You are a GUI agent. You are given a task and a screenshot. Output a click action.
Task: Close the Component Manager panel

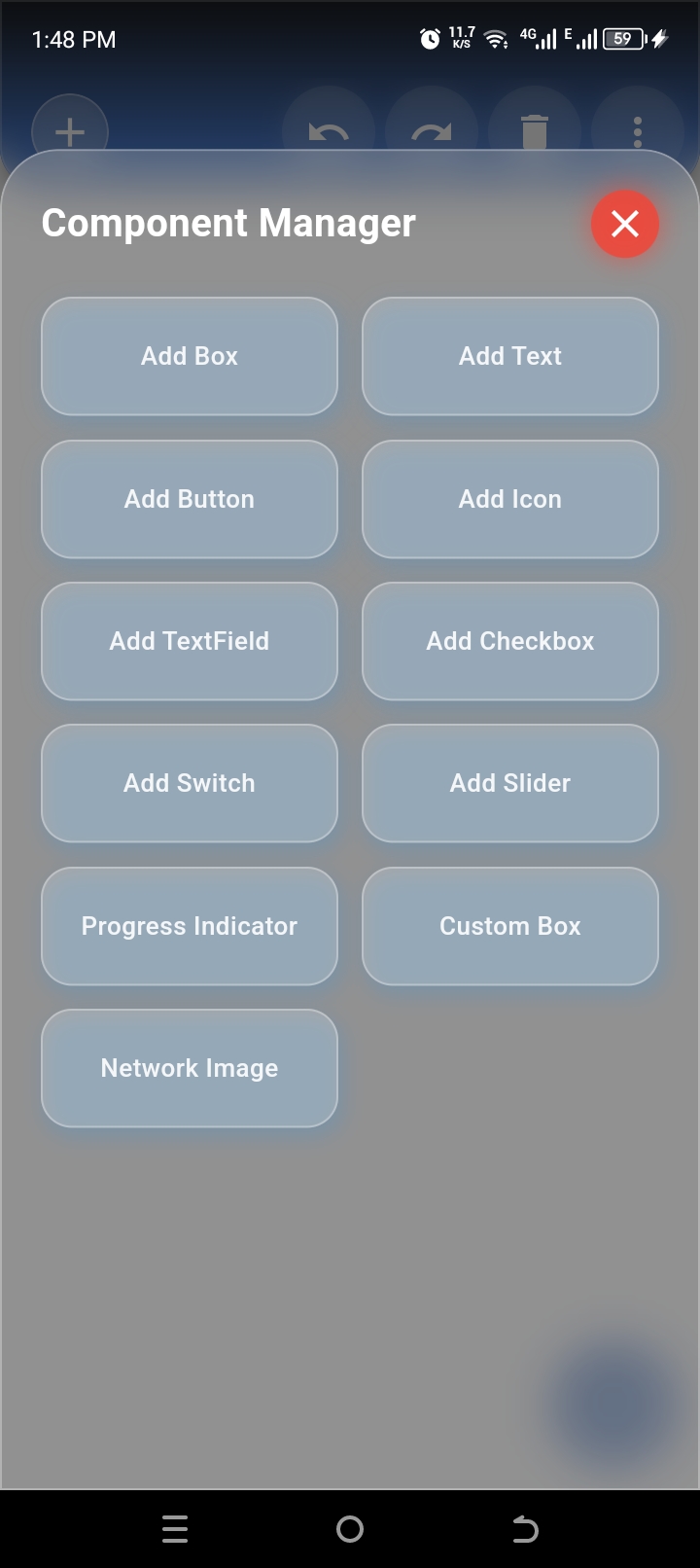[x=625, y=224]
